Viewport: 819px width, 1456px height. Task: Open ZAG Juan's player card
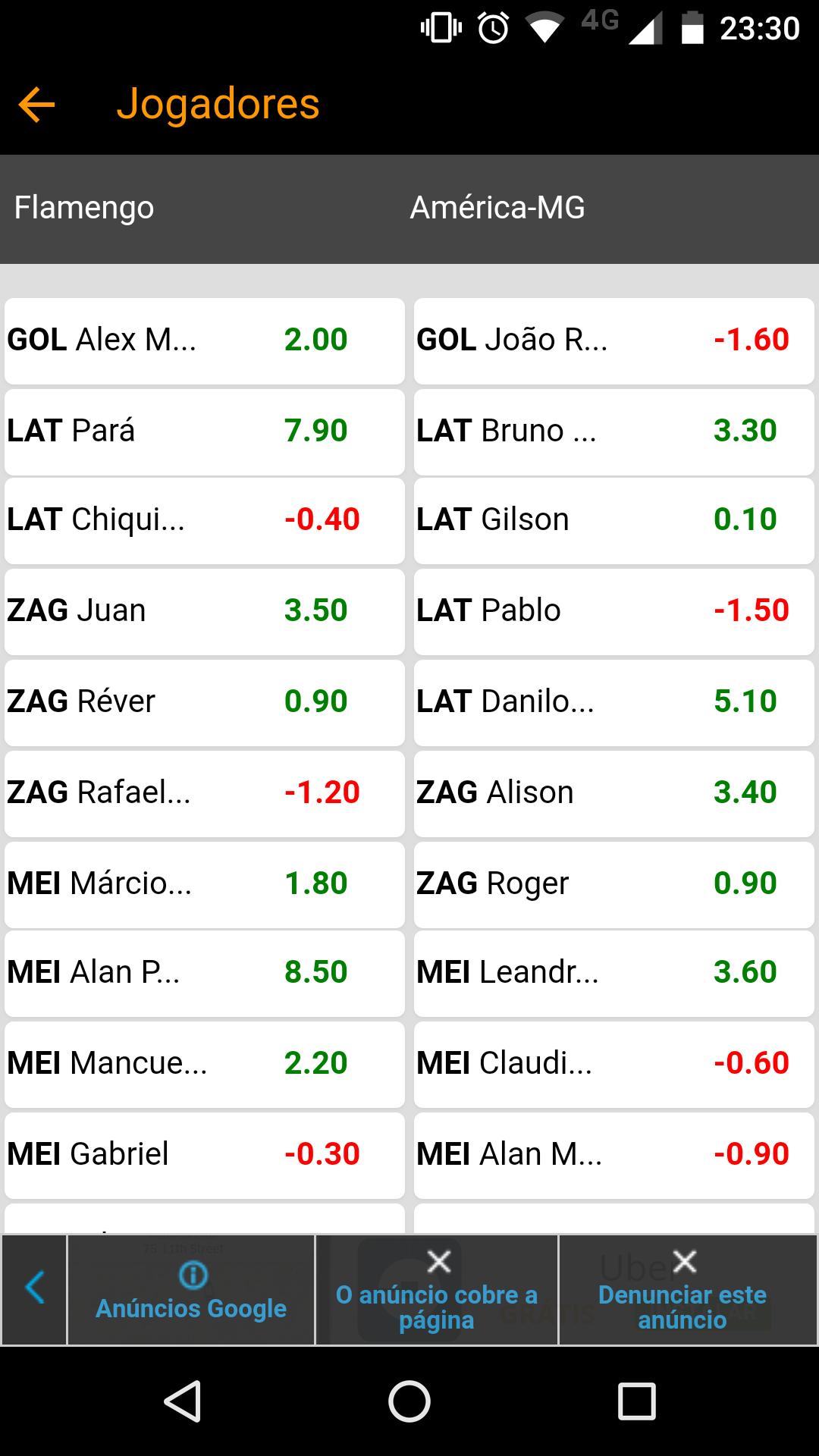(x=204, y=611)
